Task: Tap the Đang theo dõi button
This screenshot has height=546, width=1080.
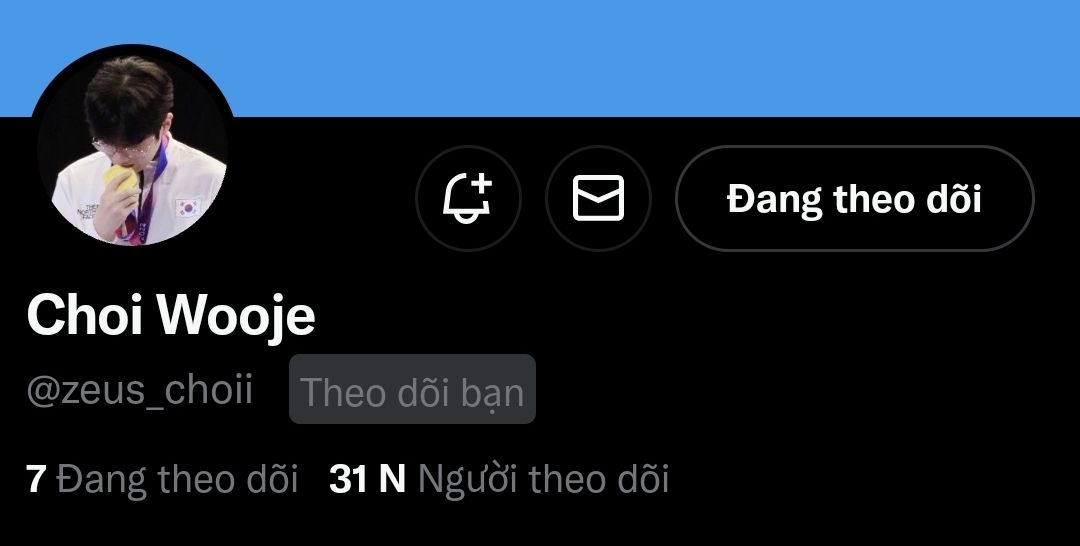Action: (854, 198)
